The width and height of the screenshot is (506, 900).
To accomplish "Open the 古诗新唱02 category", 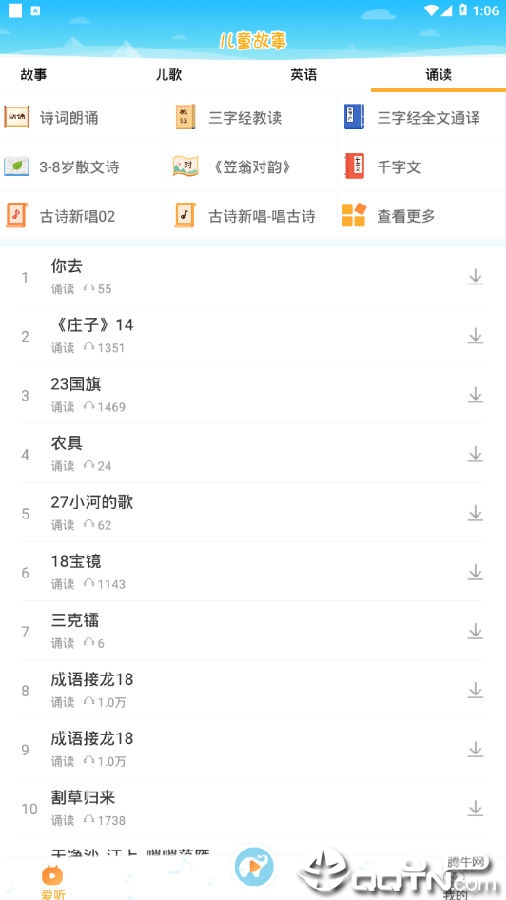I will coord(84,216).
